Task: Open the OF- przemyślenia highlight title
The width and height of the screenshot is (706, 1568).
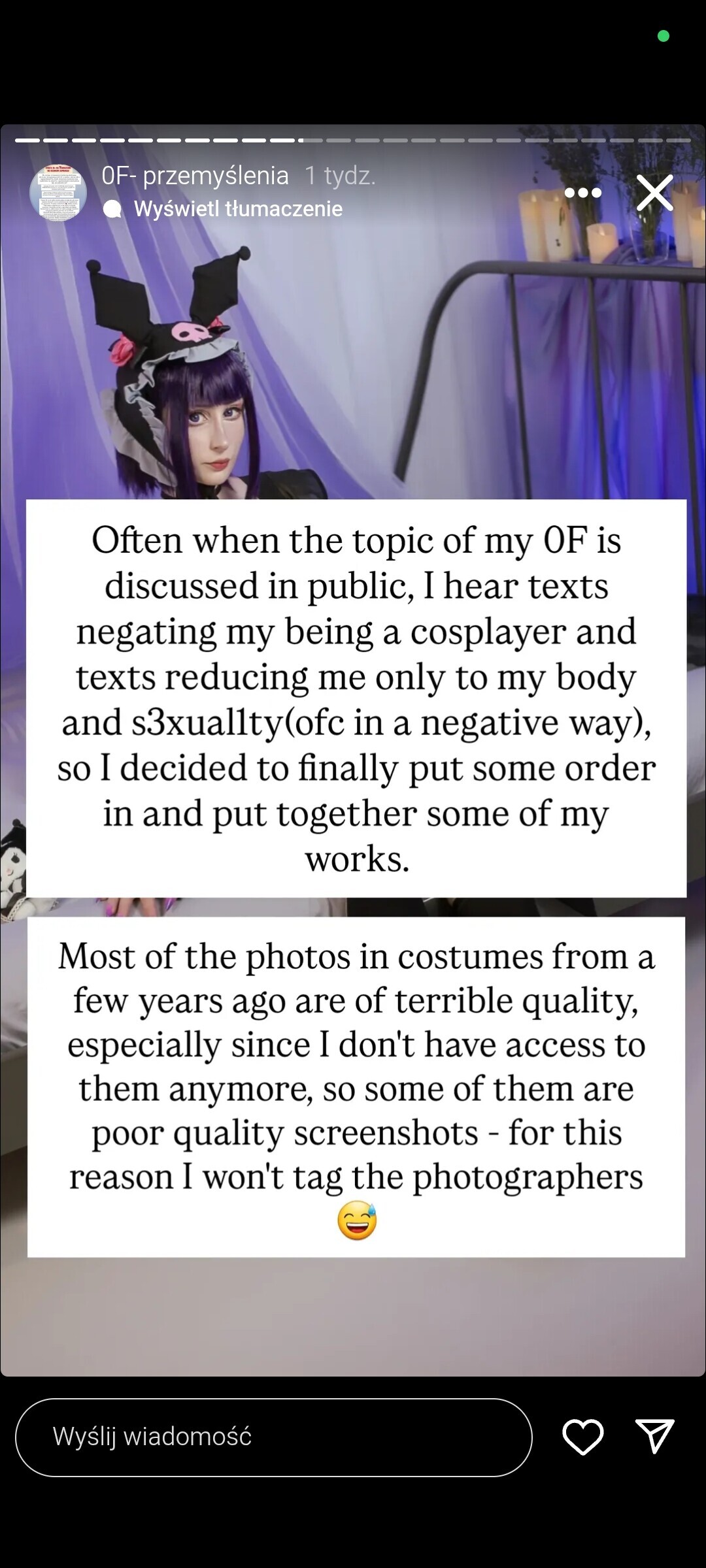Action: [x=195, y=176]
